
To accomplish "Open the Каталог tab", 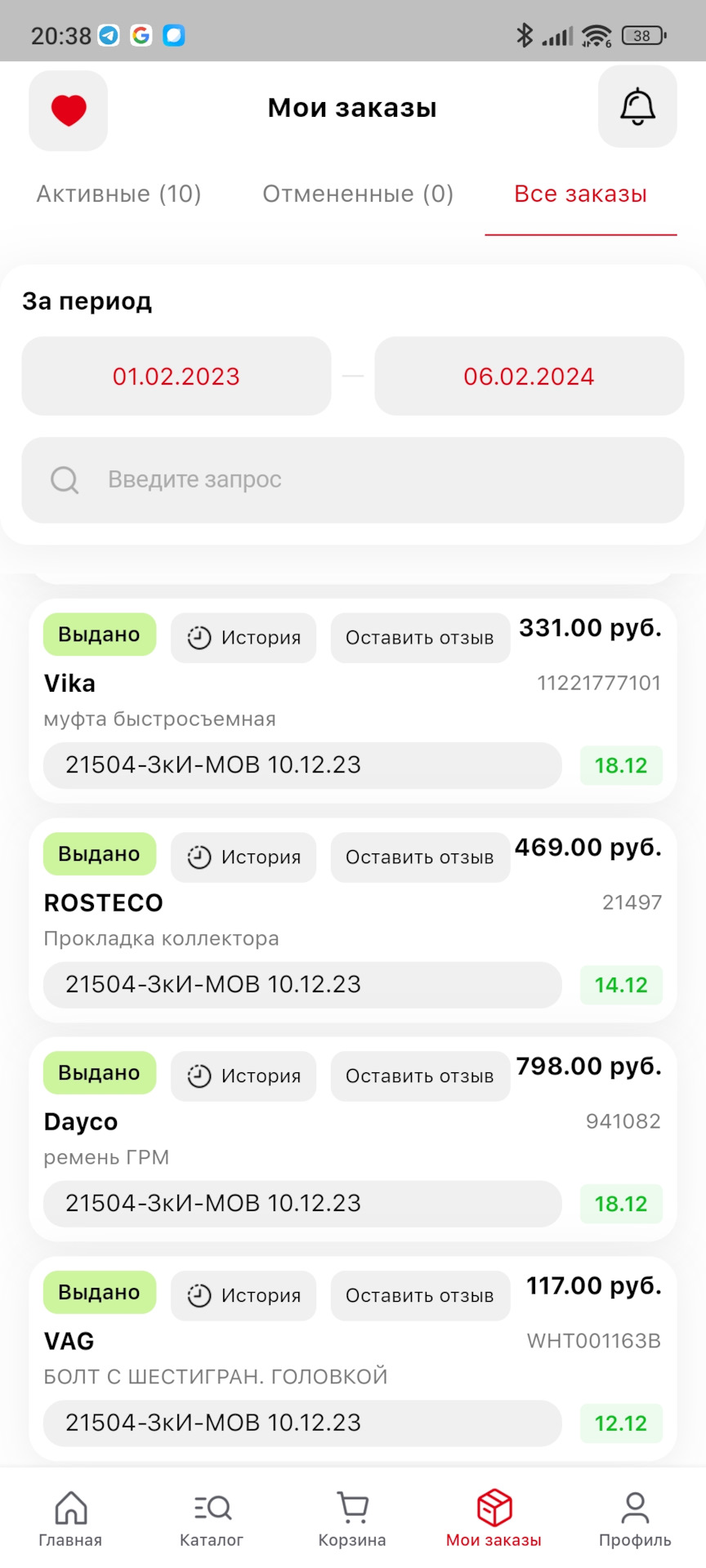I will 212,1519.
